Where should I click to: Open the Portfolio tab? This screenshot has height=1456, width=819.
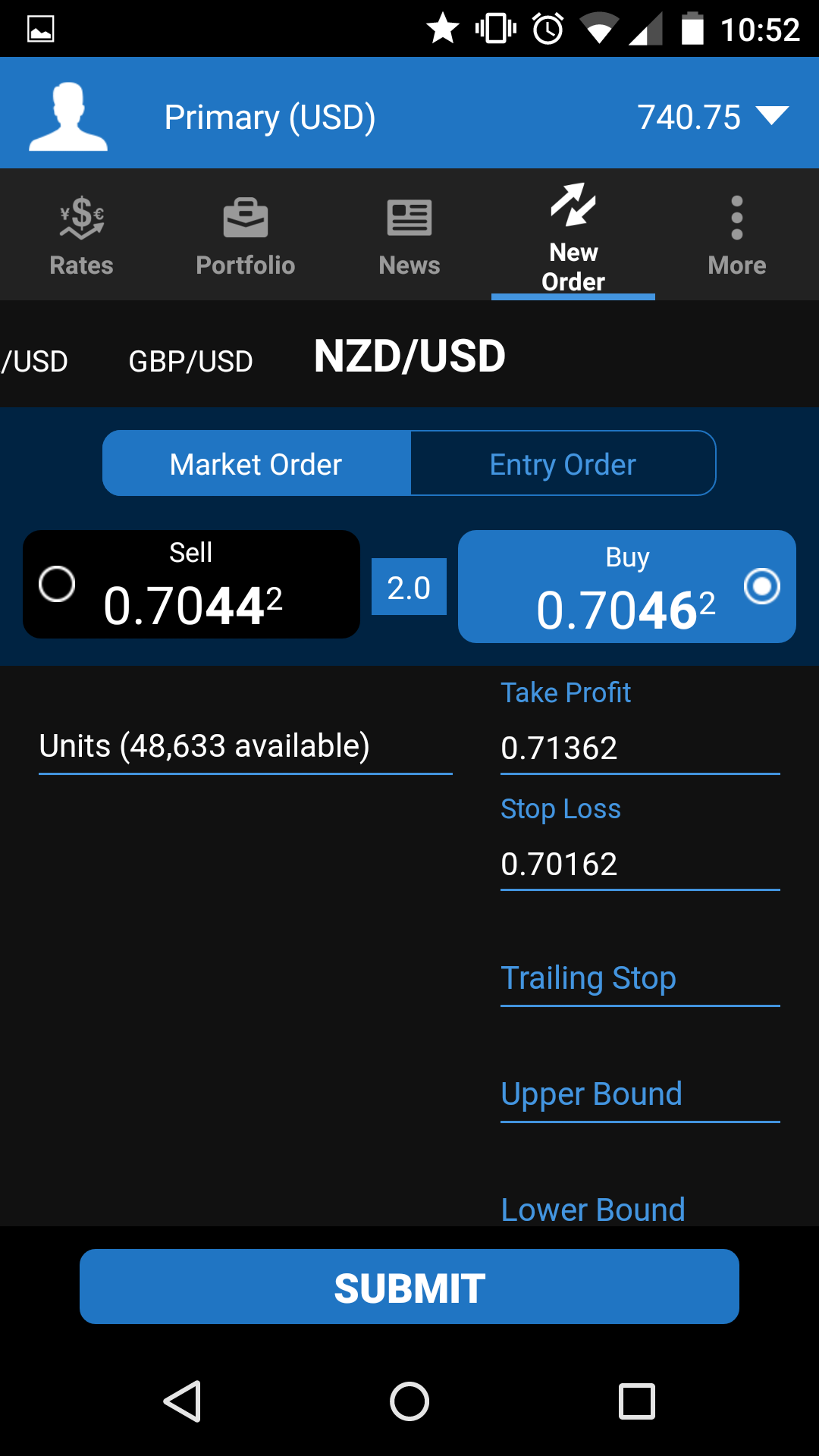coord(245,237)
